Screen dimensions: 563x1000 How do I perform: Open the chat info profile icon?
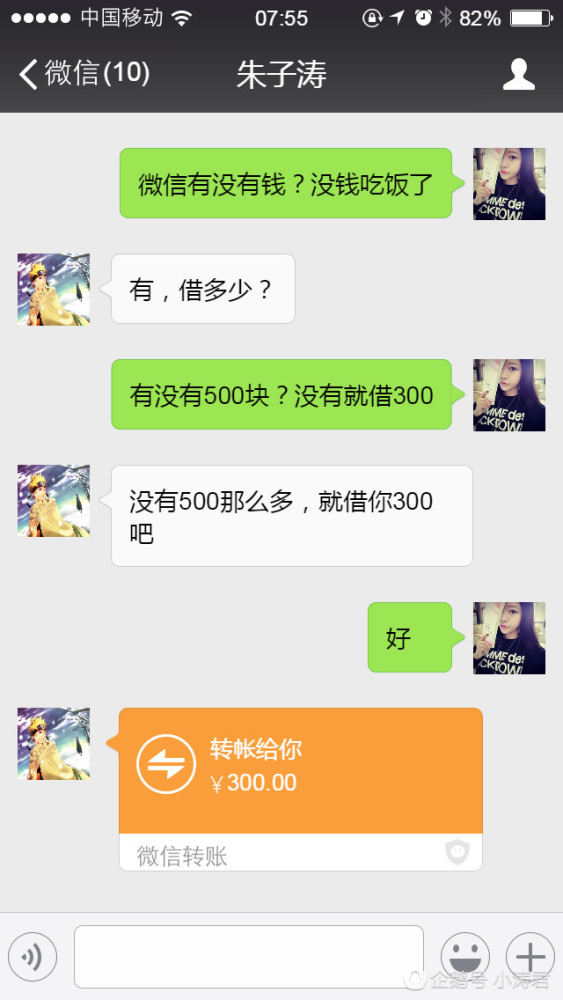tap(518, 74)
